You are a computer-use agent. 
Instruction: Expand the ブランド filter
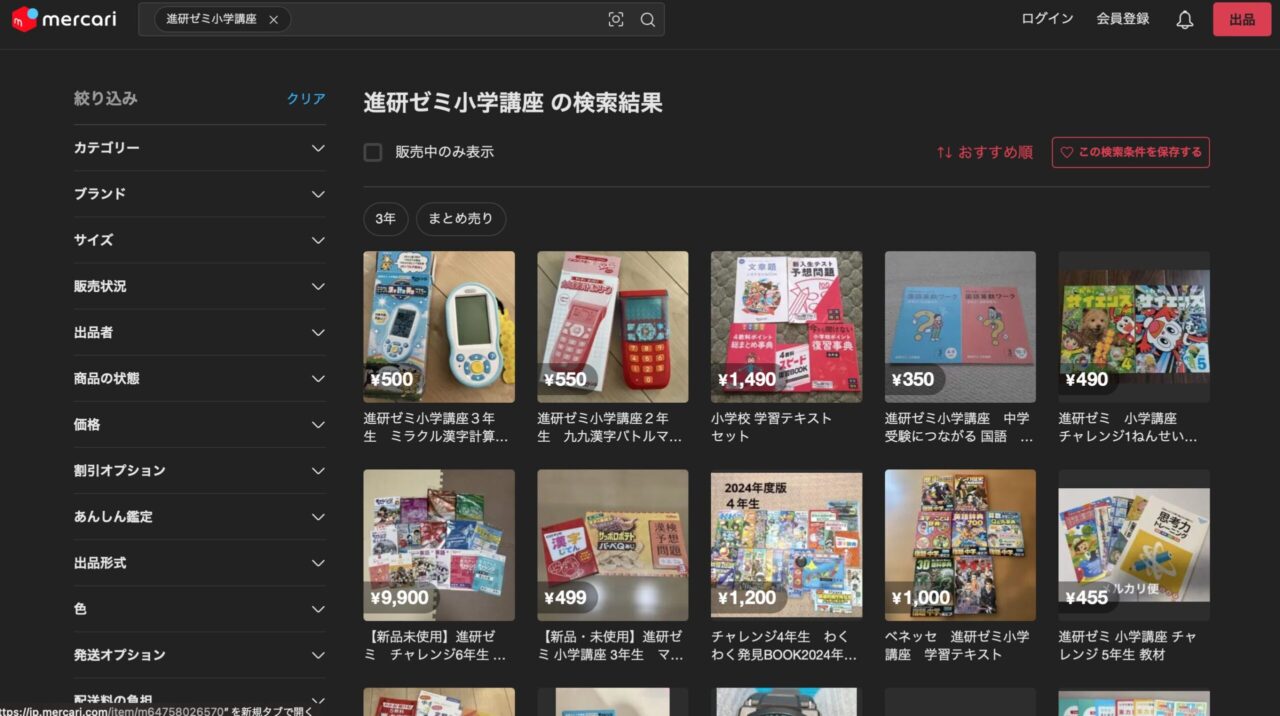point(199,194)
